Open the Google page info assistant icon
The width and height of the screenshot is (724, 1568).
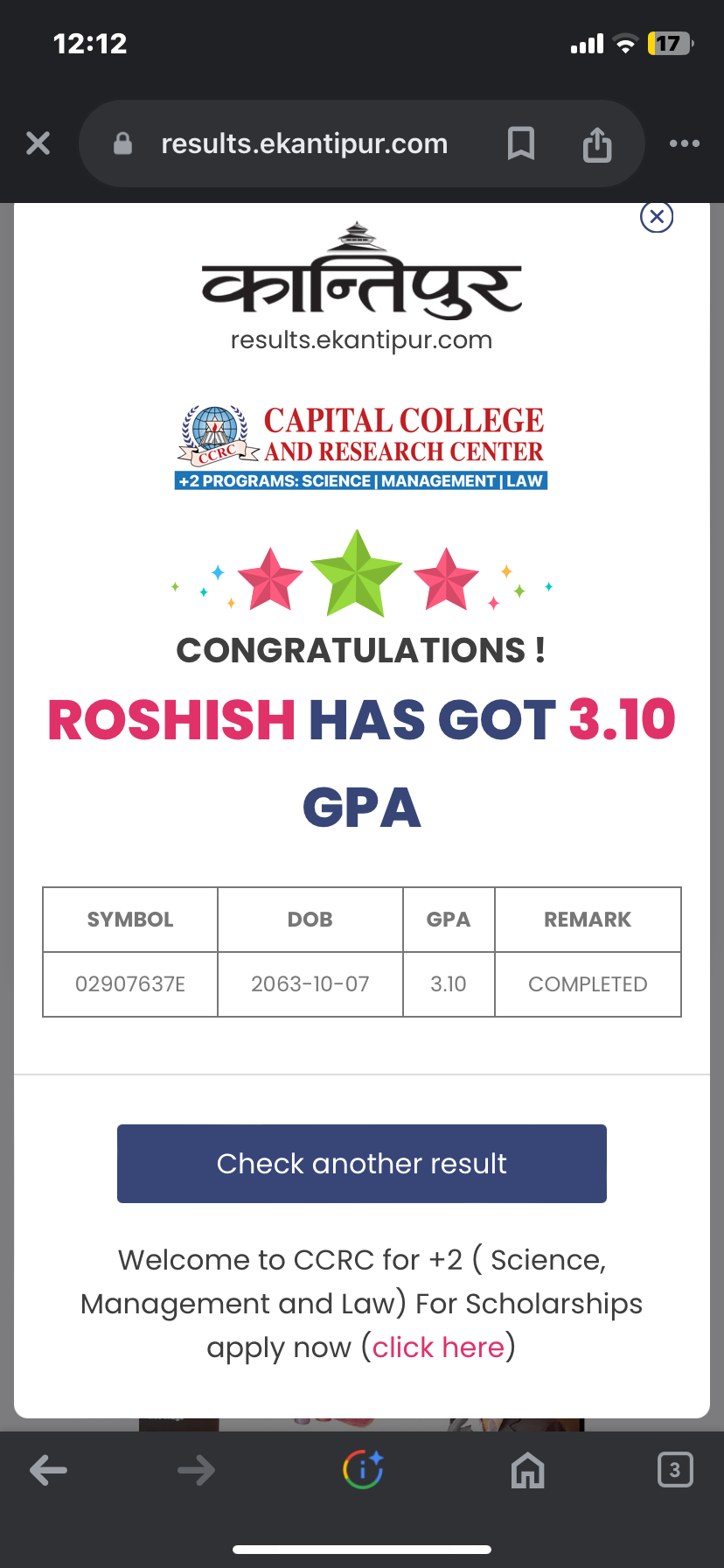tap(363, 1470)
